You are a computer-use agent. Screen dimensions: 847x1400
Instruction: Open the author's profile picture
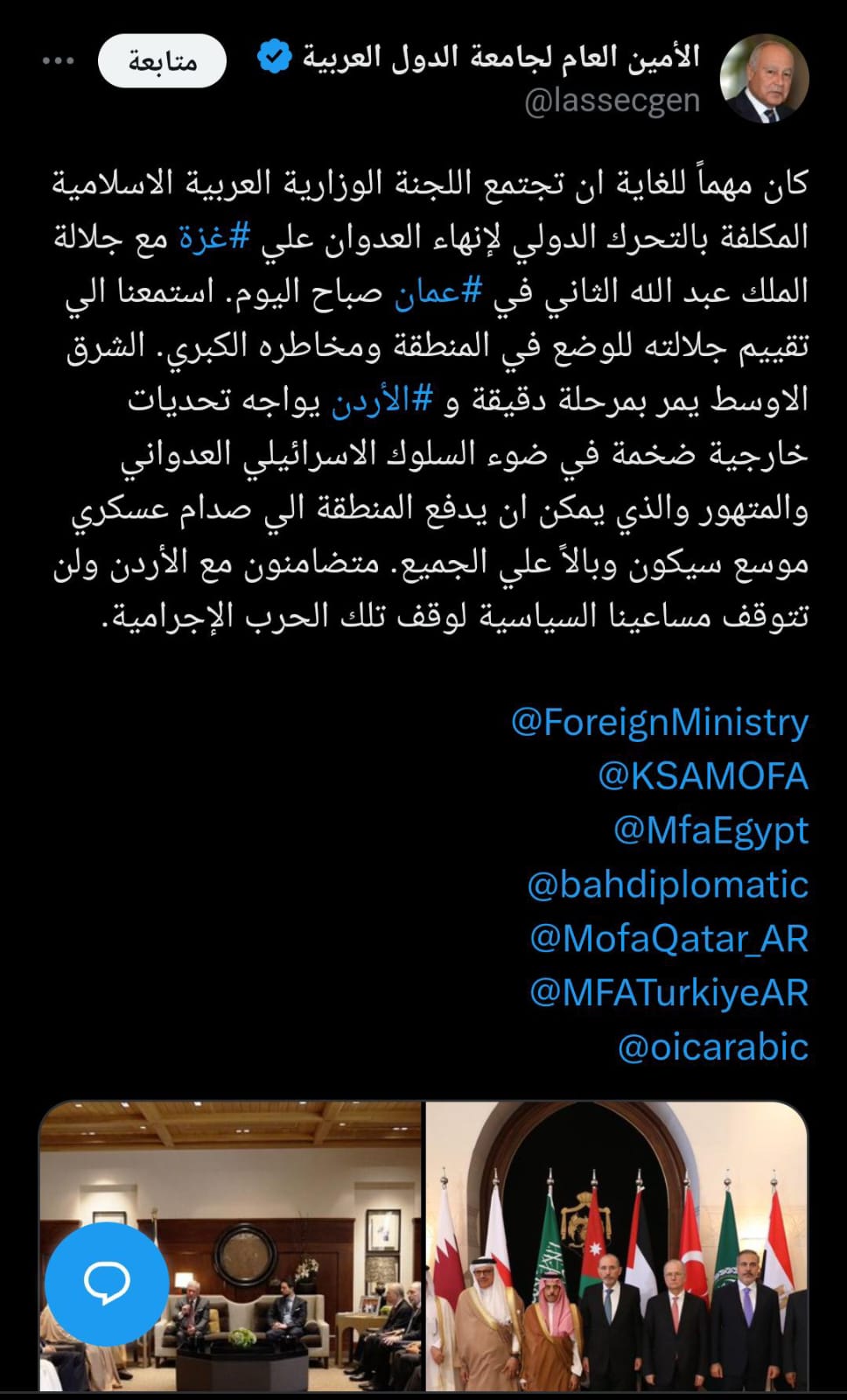pos(764,78)
